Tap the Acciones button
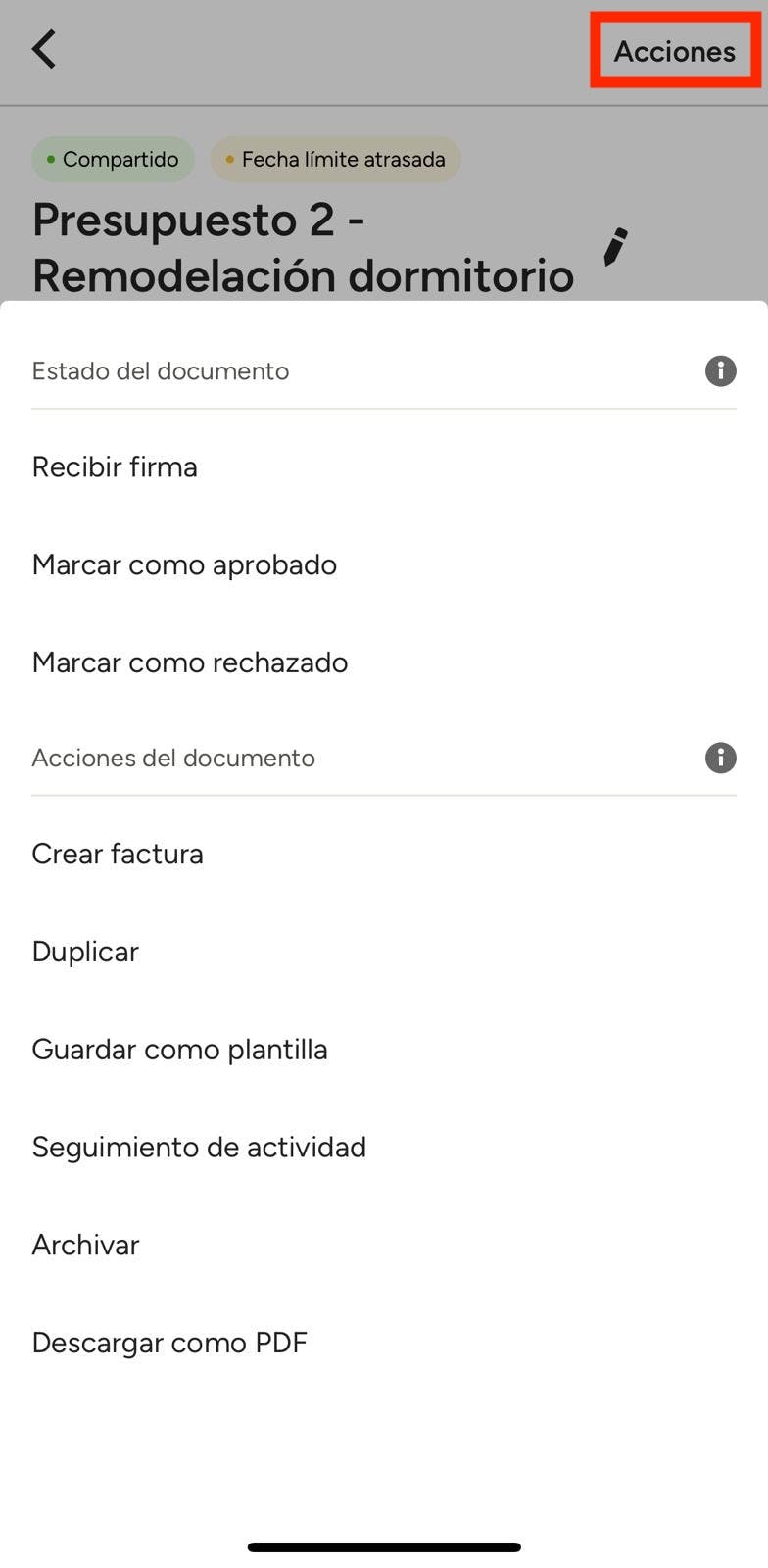 (x=674, y=51)
